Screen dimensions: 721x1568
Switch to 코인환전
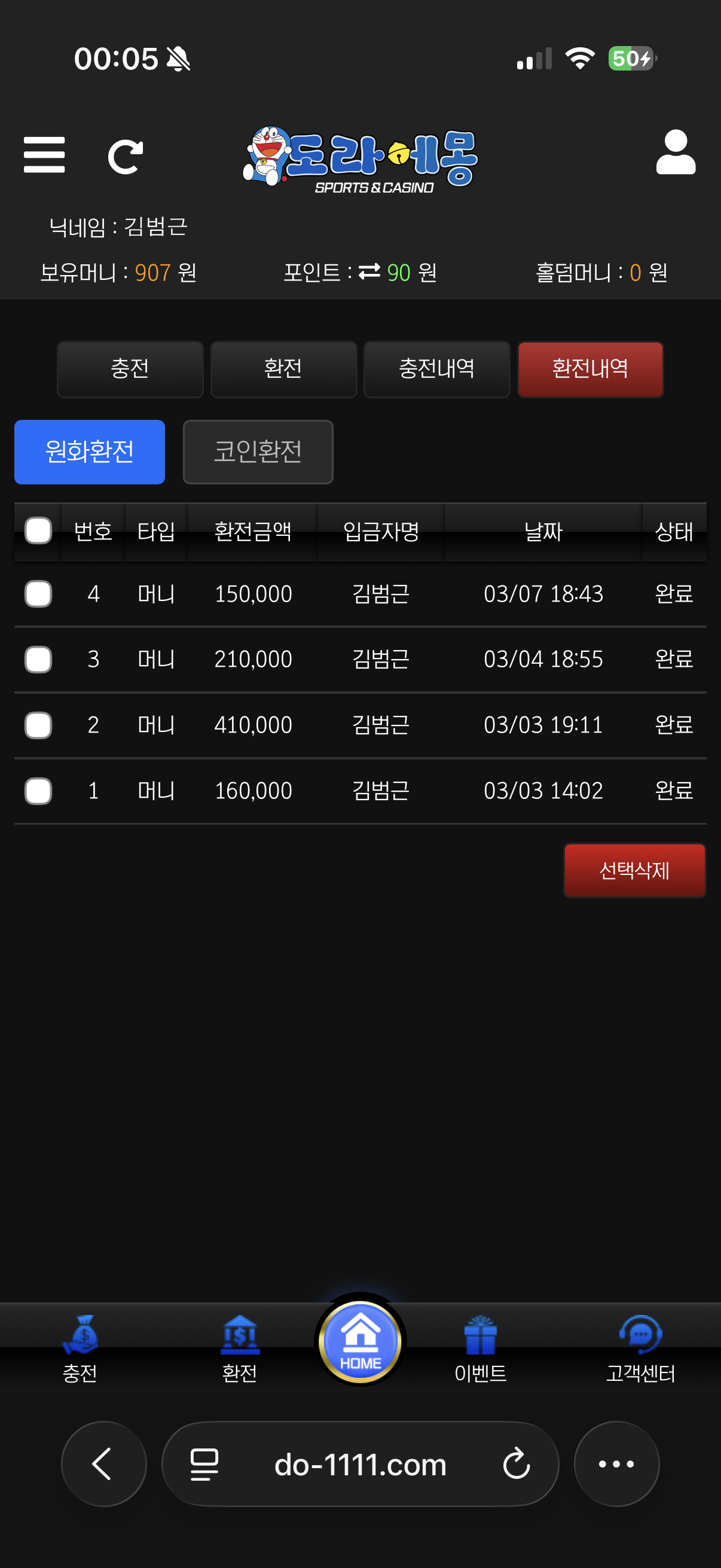coord(258,452)
